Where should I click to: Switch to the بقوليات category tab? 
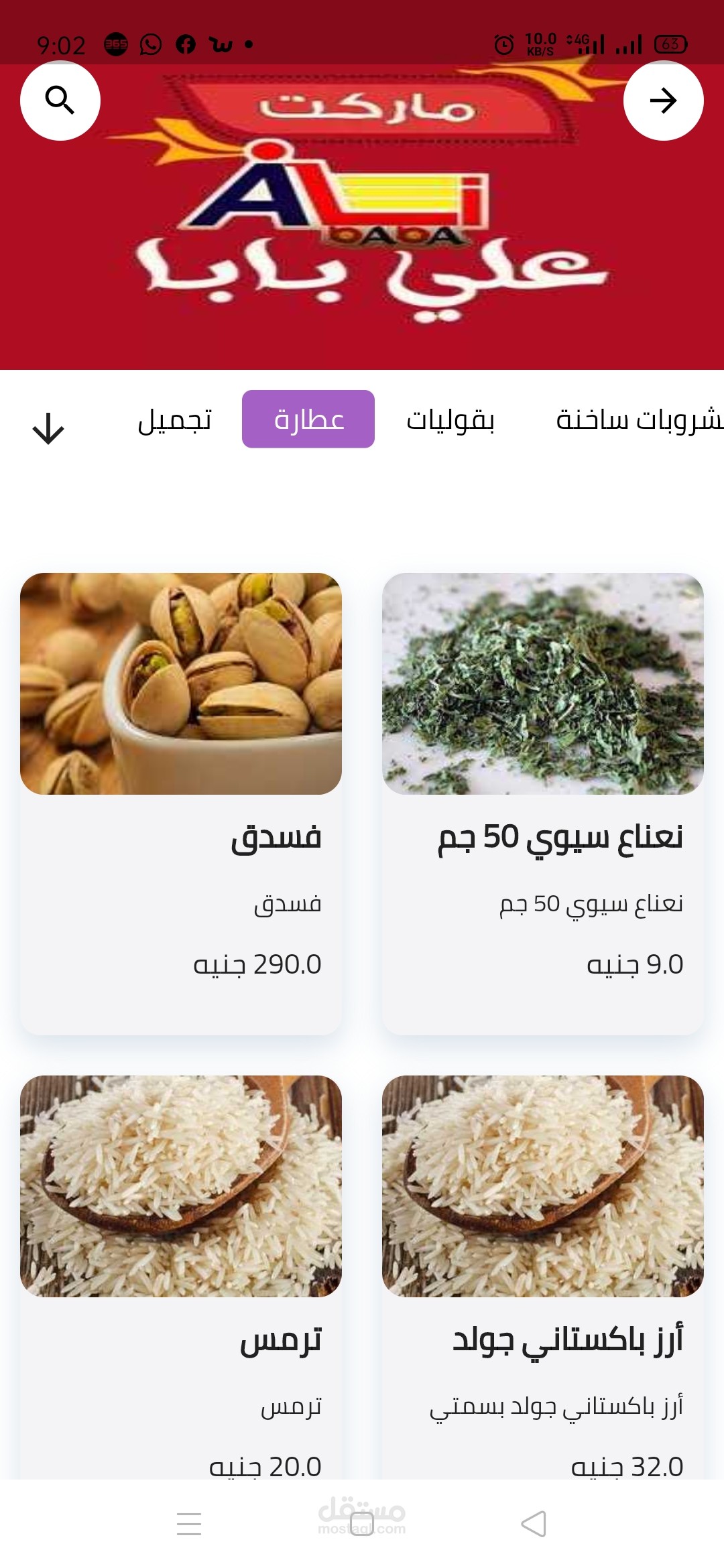coord(452,421)
